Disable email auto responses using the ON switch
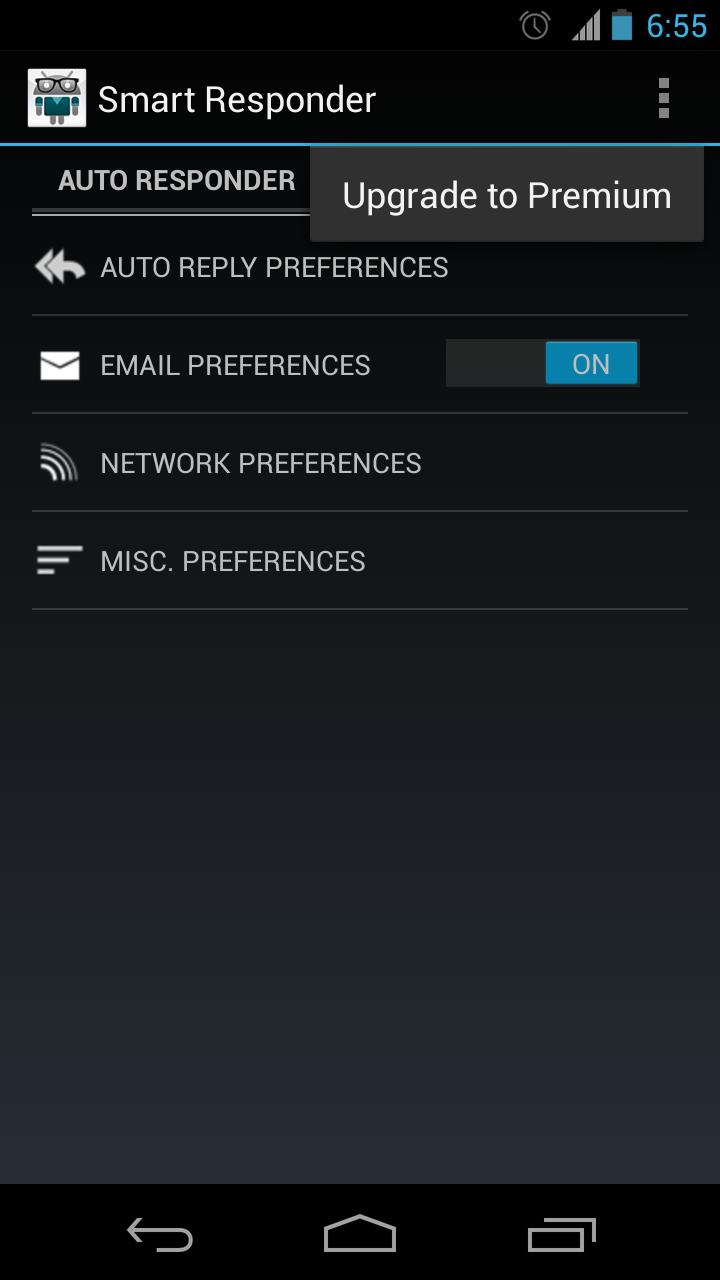This screenshot has height=1280, width=720. [591, 364]
